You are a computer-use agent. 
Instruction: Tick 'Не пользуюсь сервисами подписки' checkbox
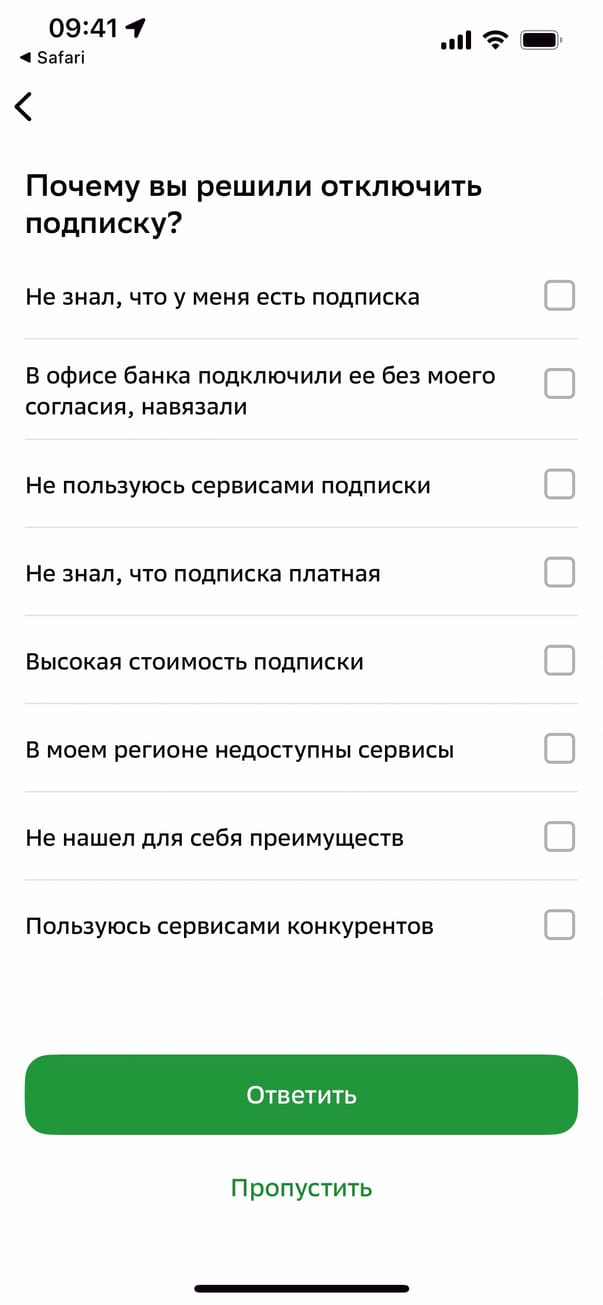click(559, 485)
